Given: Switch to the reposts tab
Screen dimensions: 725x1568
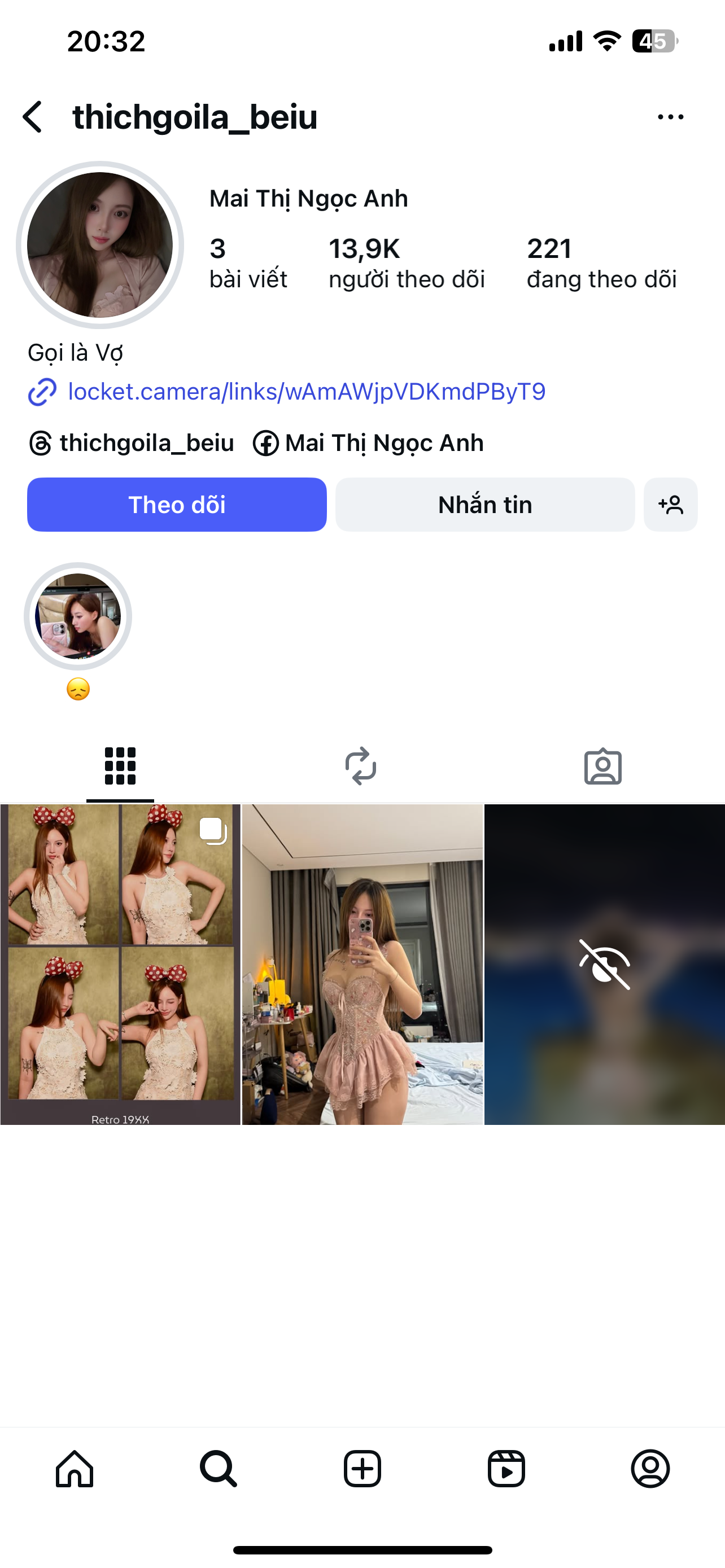Looking at the screenshot, I should (x=361, y=766).
